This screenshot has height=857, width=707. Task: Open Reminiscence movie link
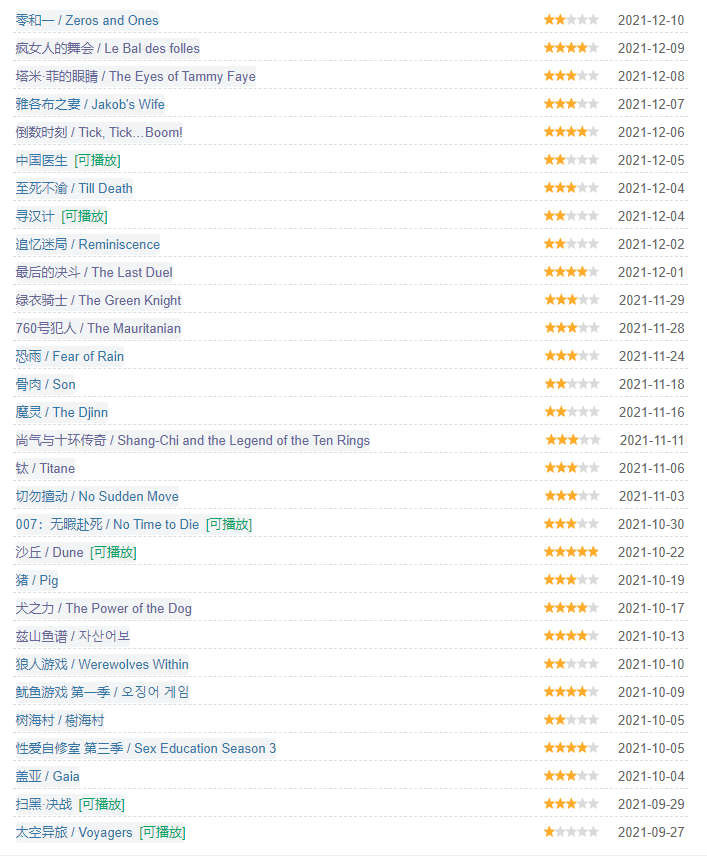tap(88, 244)
